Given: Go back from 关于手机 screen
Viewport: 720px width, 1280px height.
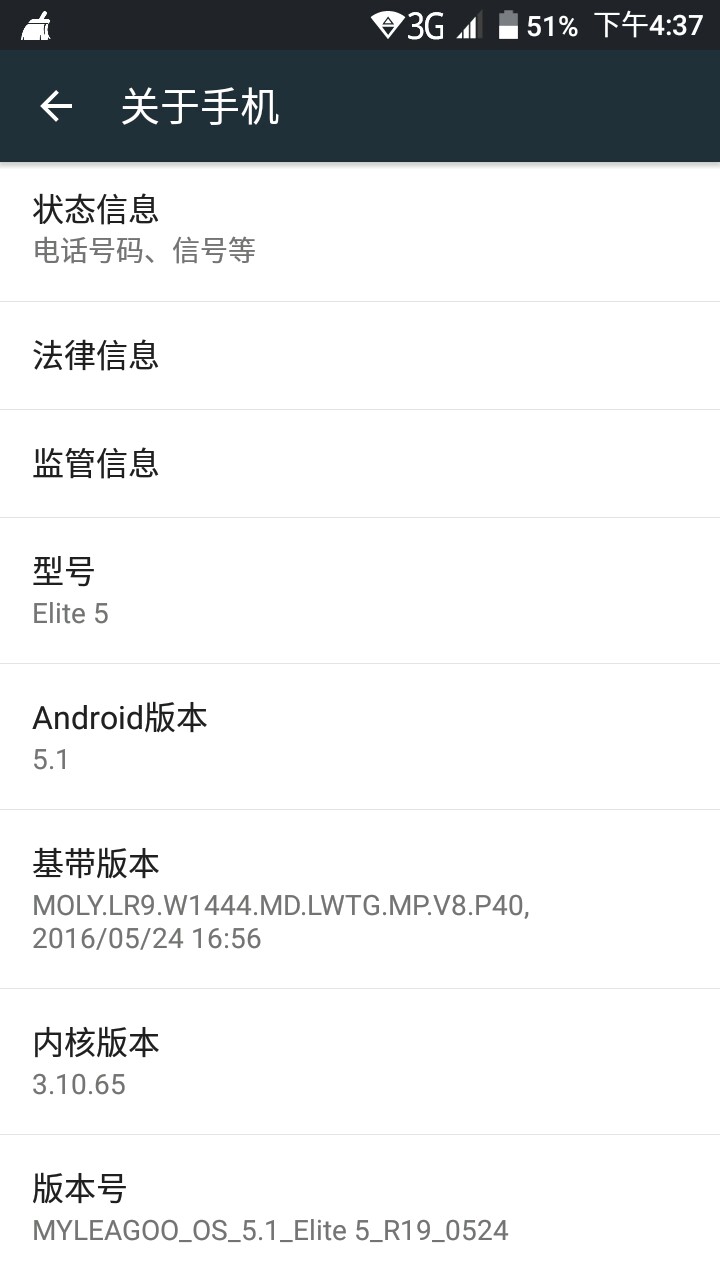Looking at the screenshot, I should click(56, 106).
